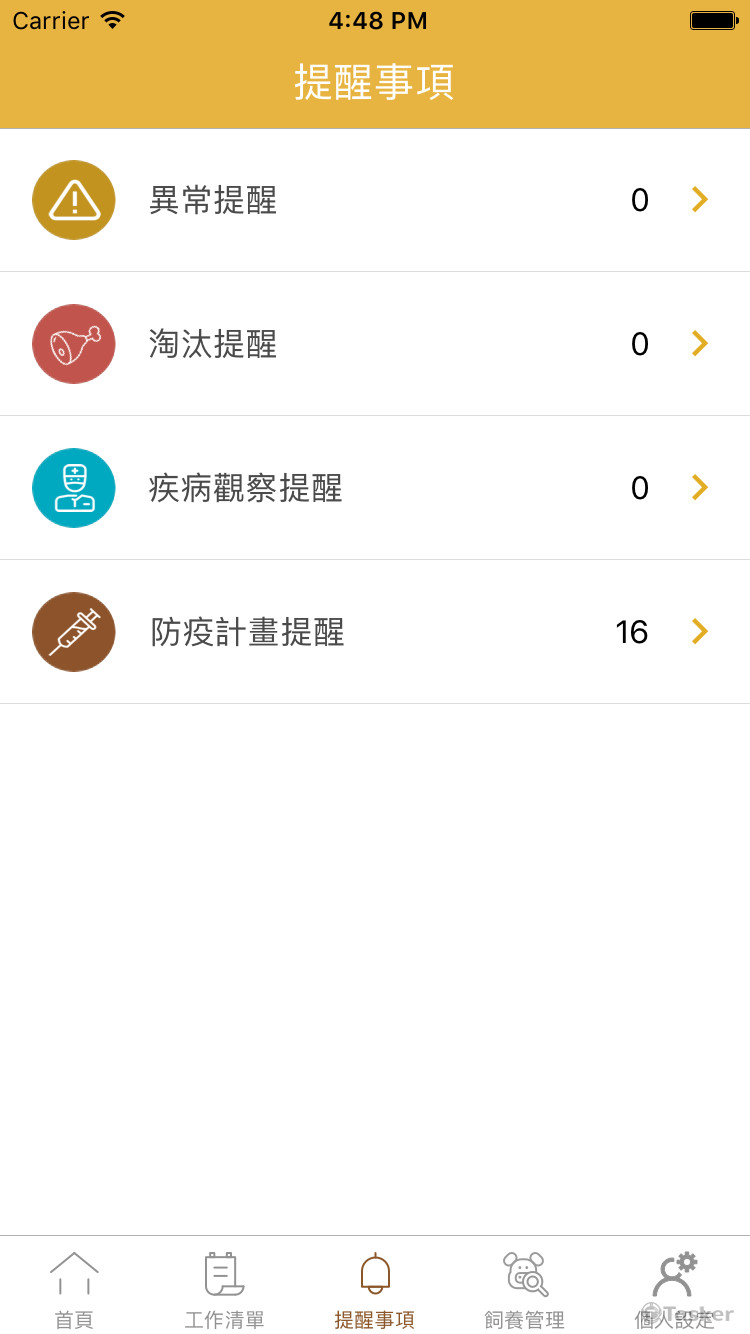Open the 淘汰提醒 list entry
Screen dimensions: 750x1334
[375, 343]
